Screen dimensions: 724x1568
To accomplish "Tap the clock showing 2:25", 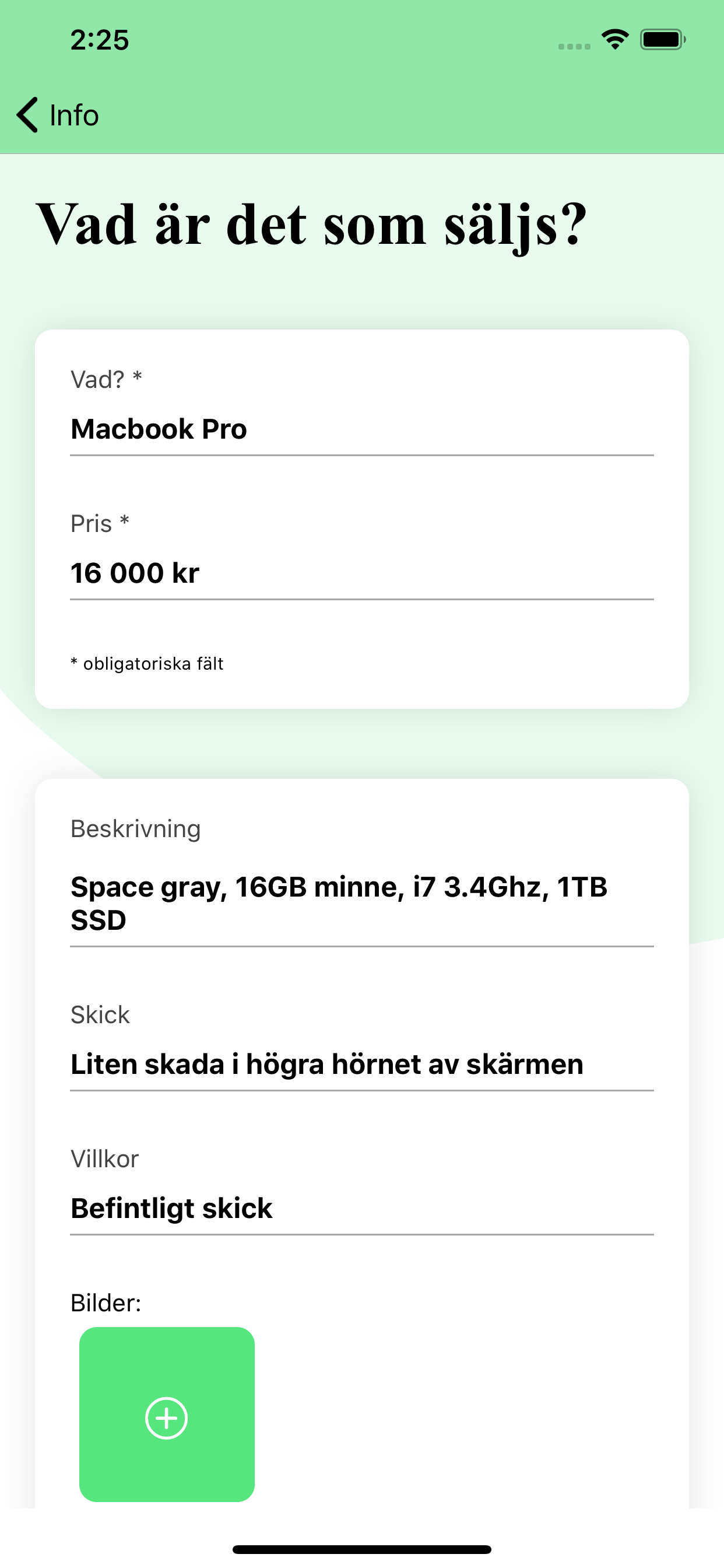I will coord(99,39).
